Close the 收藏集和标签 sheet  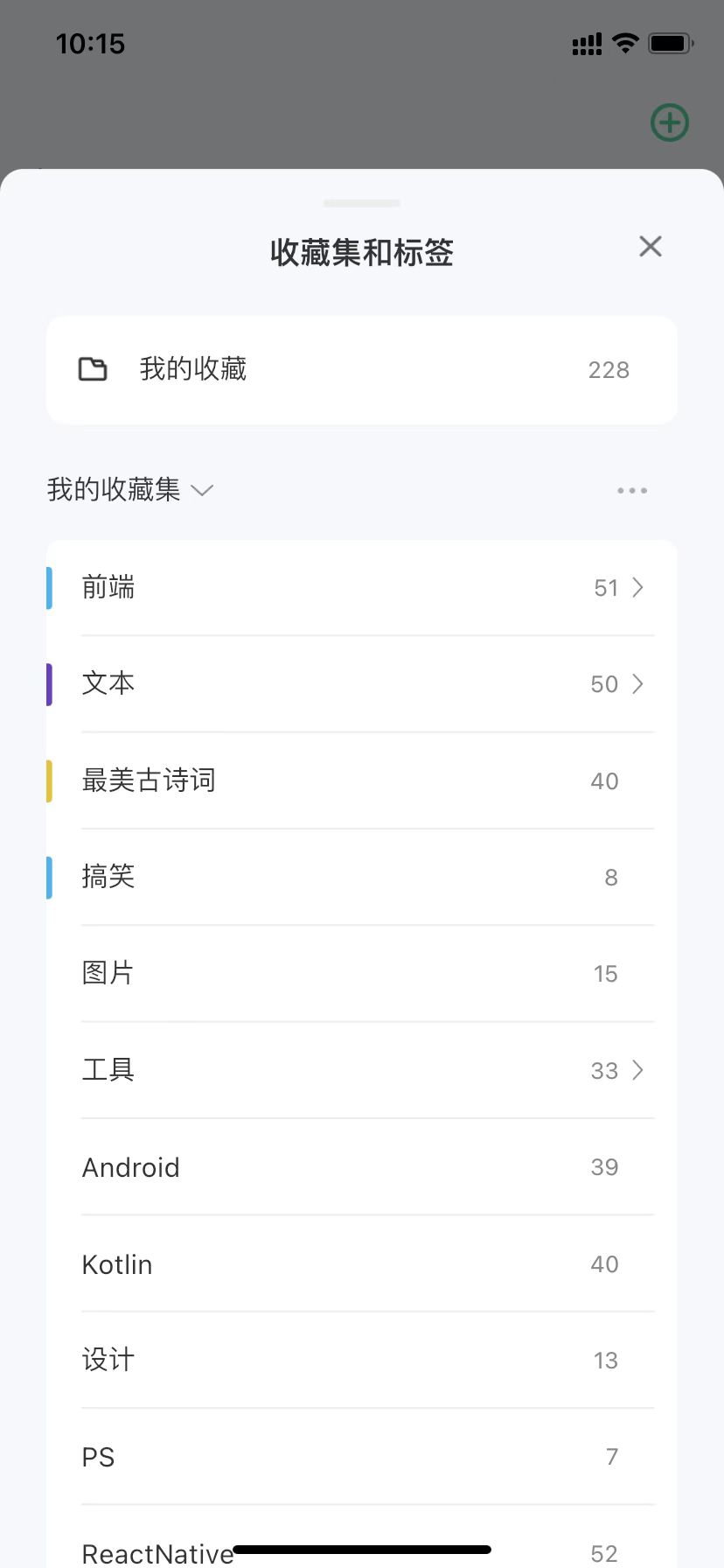[x=650, y=247]
